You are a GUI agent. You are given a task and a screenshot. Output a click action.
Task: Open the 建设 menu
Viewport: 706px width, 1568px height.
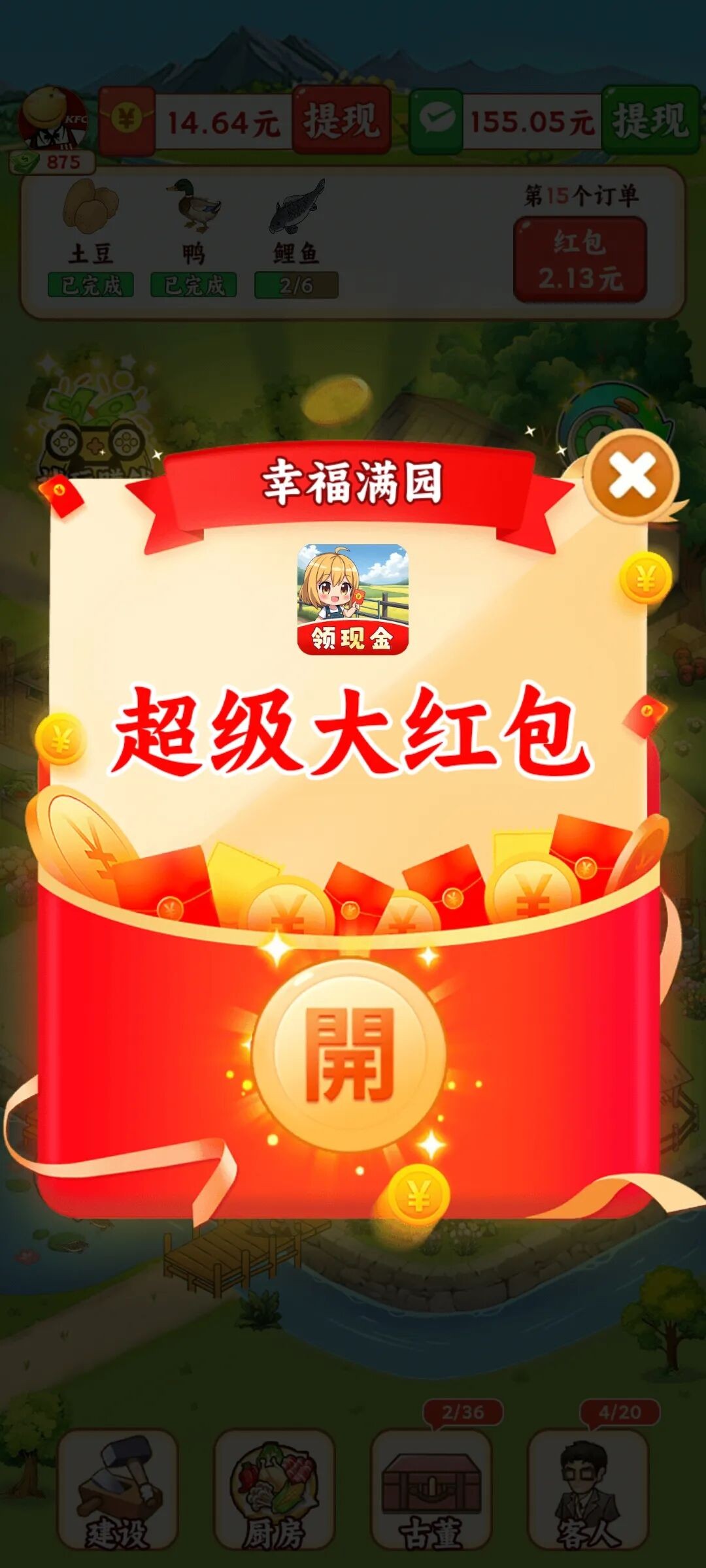tap(118, 1491)
